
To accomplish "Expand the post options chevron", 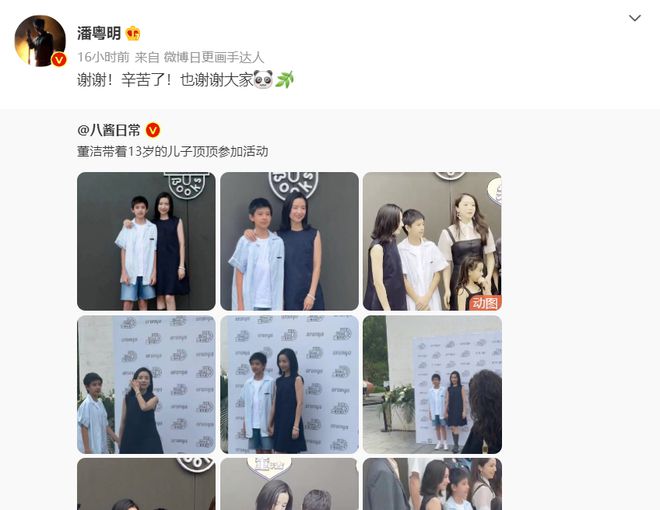I will (x=634, y=18).
